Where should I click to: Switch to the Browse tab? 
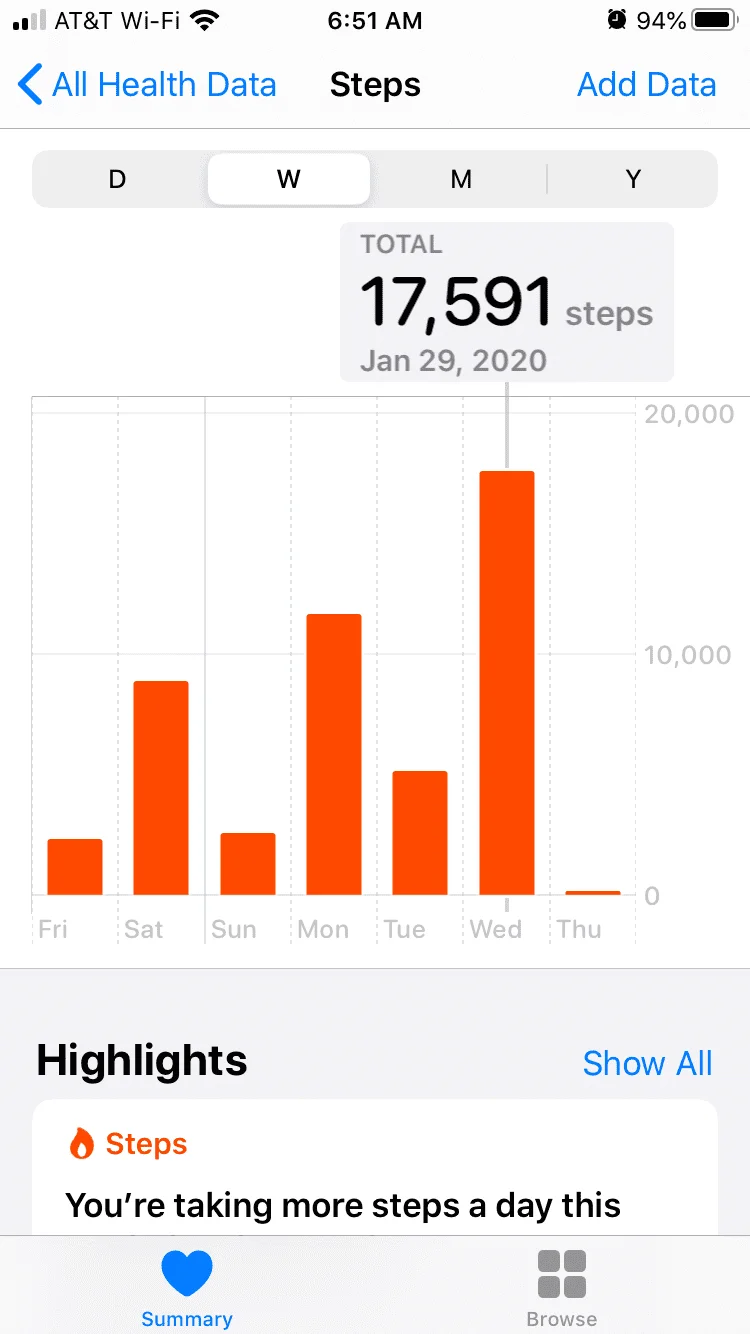(562, 1288)
